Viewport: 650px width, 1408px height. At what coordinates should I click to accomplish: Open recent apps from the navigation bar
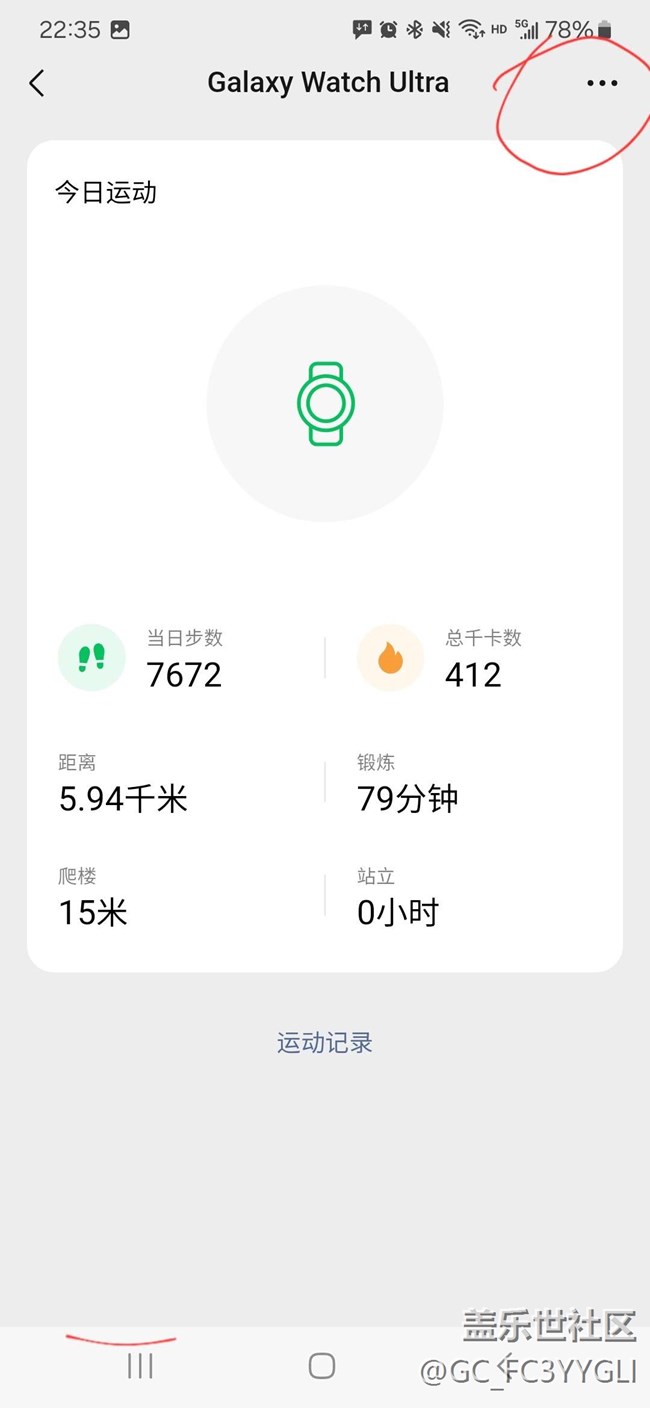click(140, 1366)
